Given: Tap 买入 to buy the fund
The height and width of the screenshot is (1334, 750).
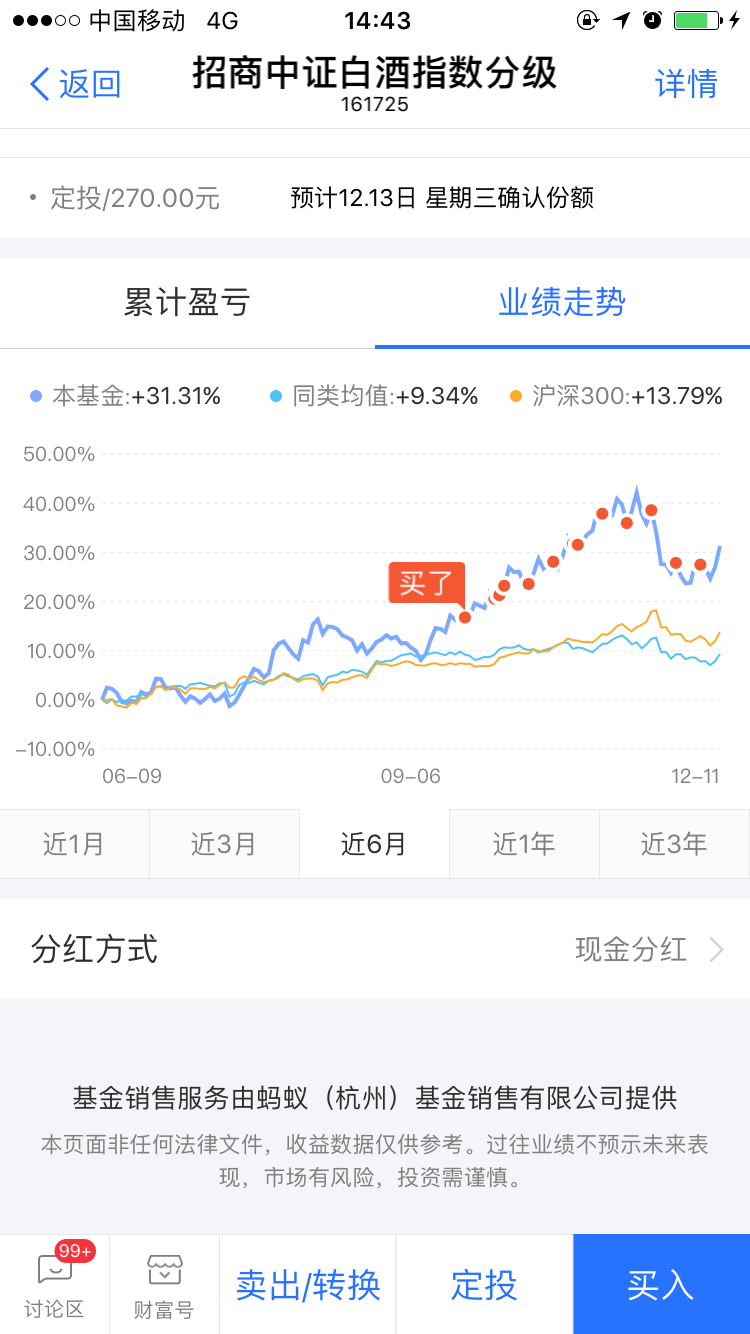Looking at the screenshot, I should tap(661, 1284).
